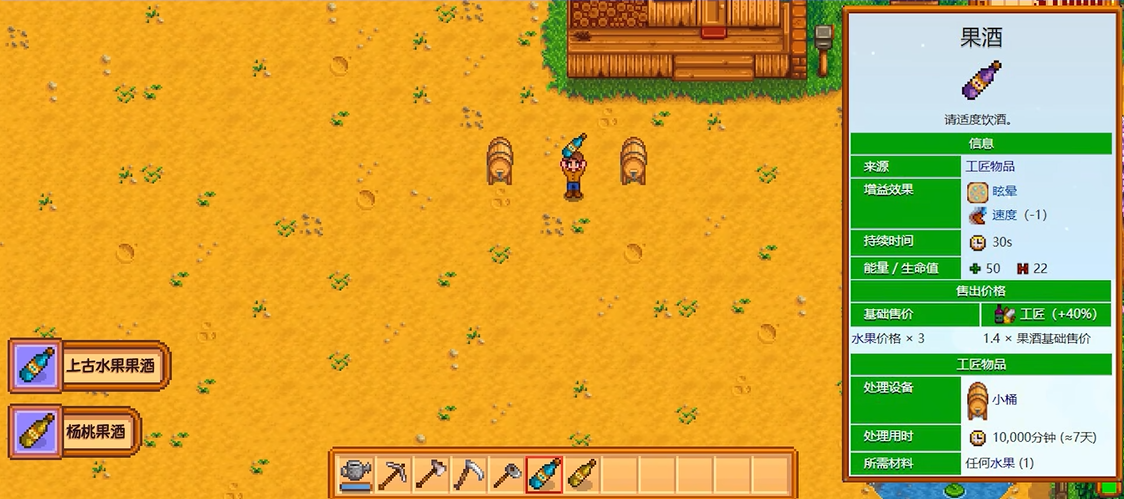The width and height of the screenshot is (1124, 499).
Task: Choose the axe in the hotbar
Action: [431, 471]
